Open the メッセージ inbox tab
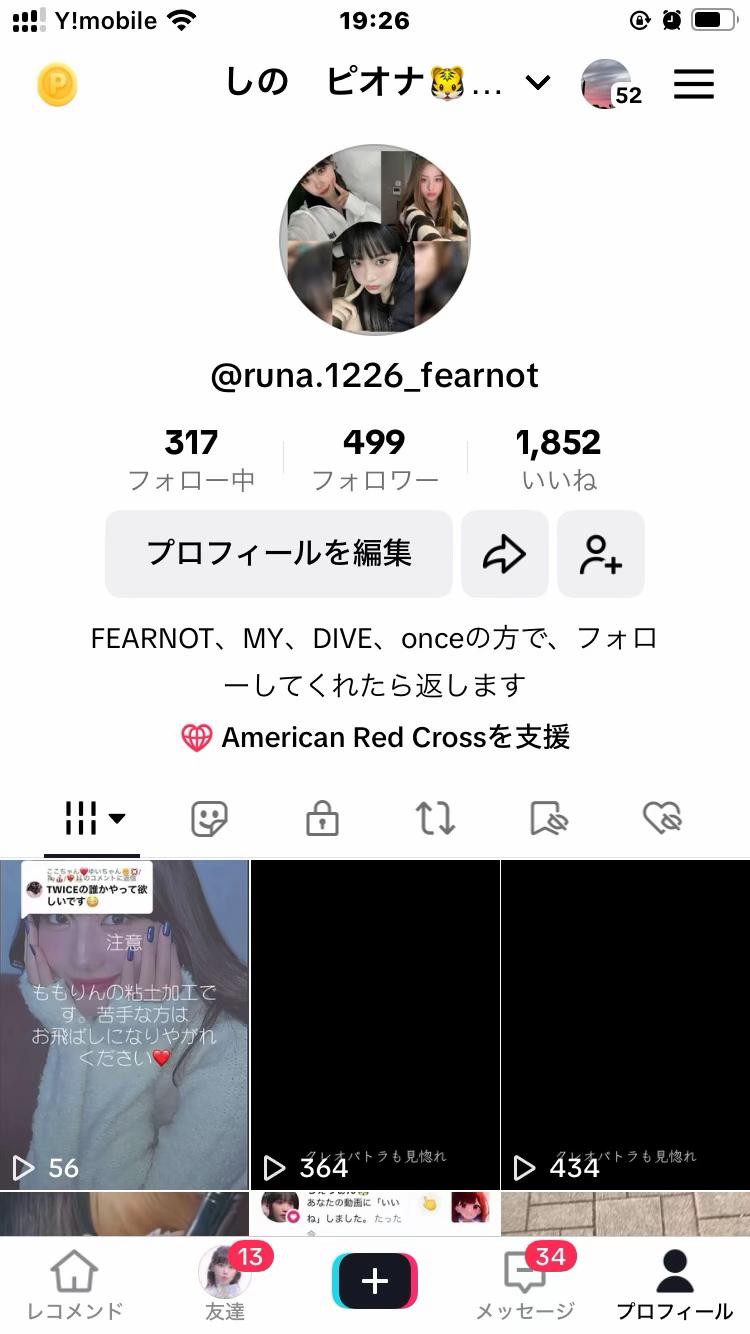 point(525,1284)
